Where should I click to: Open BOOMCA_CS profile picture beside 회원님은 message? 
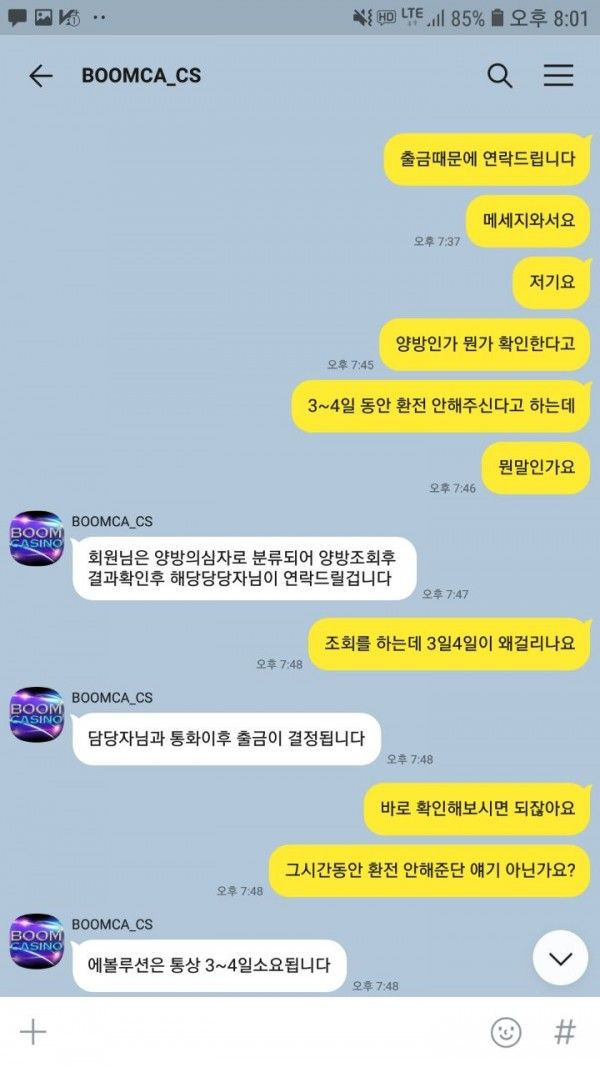(x=37, y=538)
